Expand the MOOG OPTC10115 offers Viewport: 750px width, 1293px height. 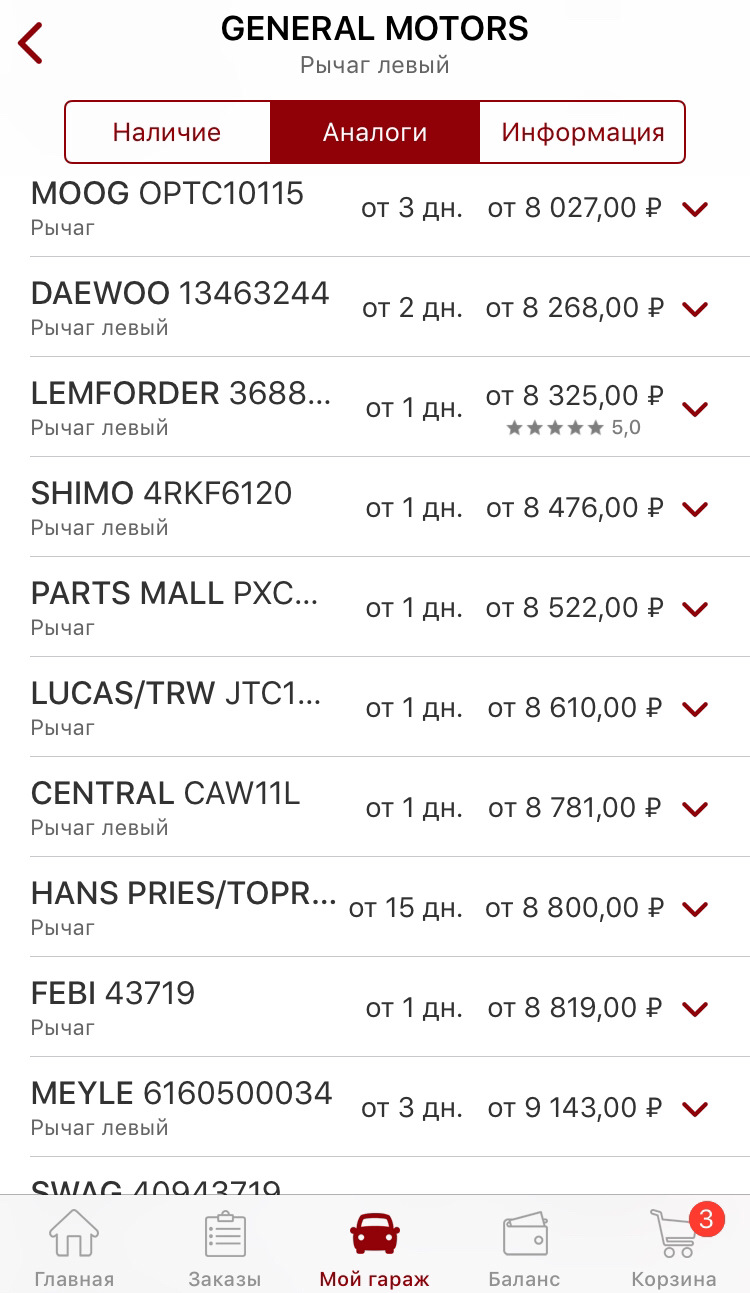(694, 208)
